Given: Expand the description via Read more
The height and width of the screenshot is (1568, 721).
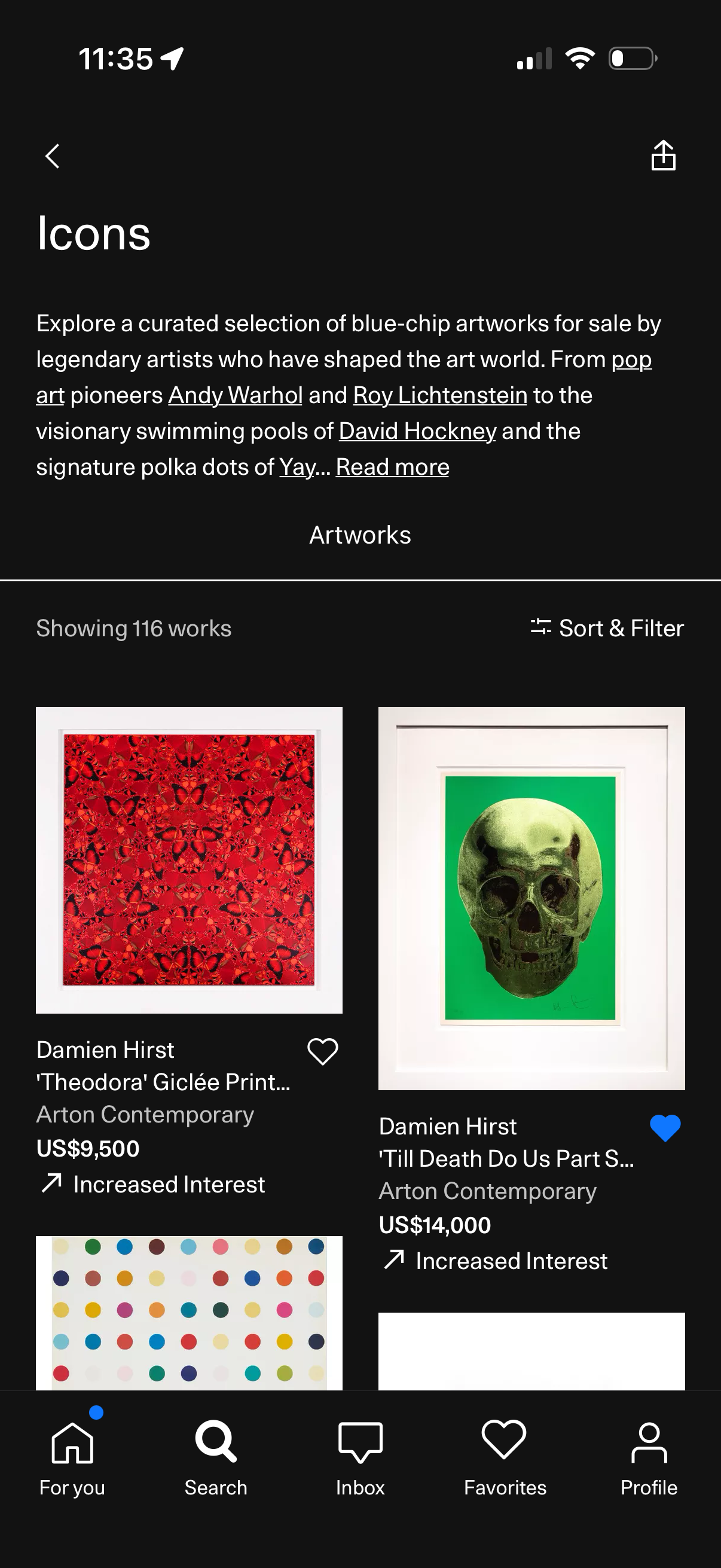Looking at the screenshot, I should tap(392, 467).
